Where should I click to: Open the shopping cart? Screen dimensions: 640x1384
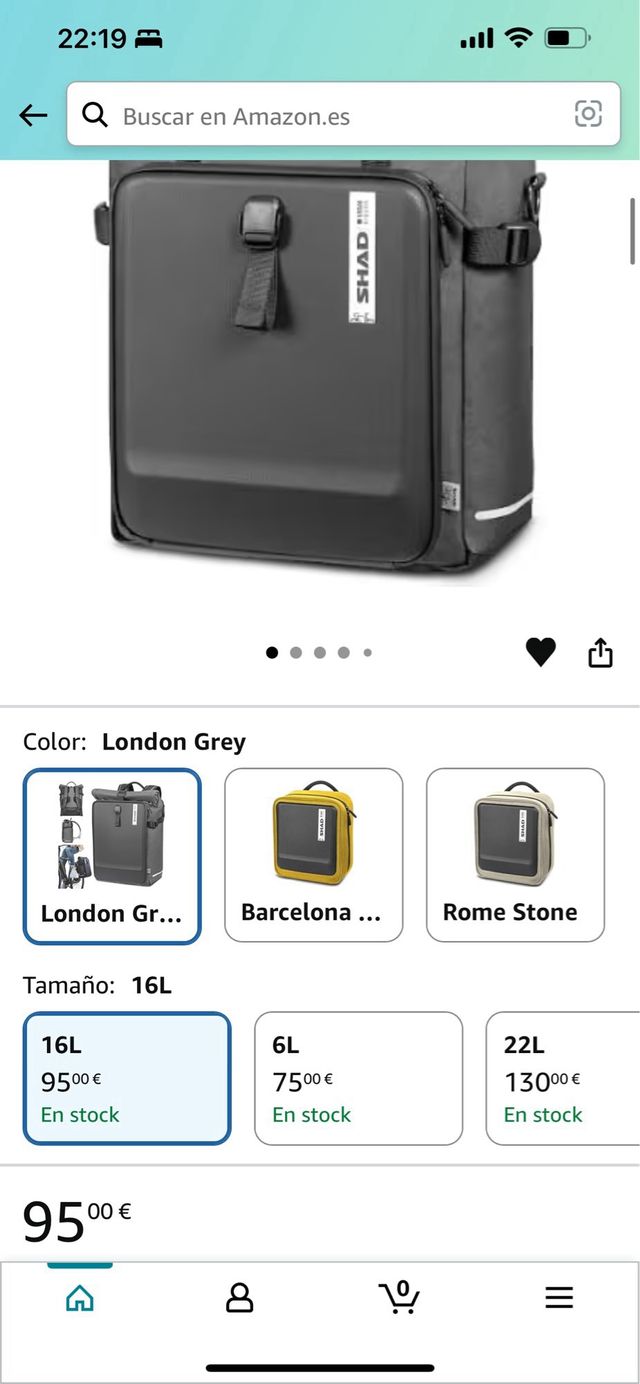(399, 1297)
